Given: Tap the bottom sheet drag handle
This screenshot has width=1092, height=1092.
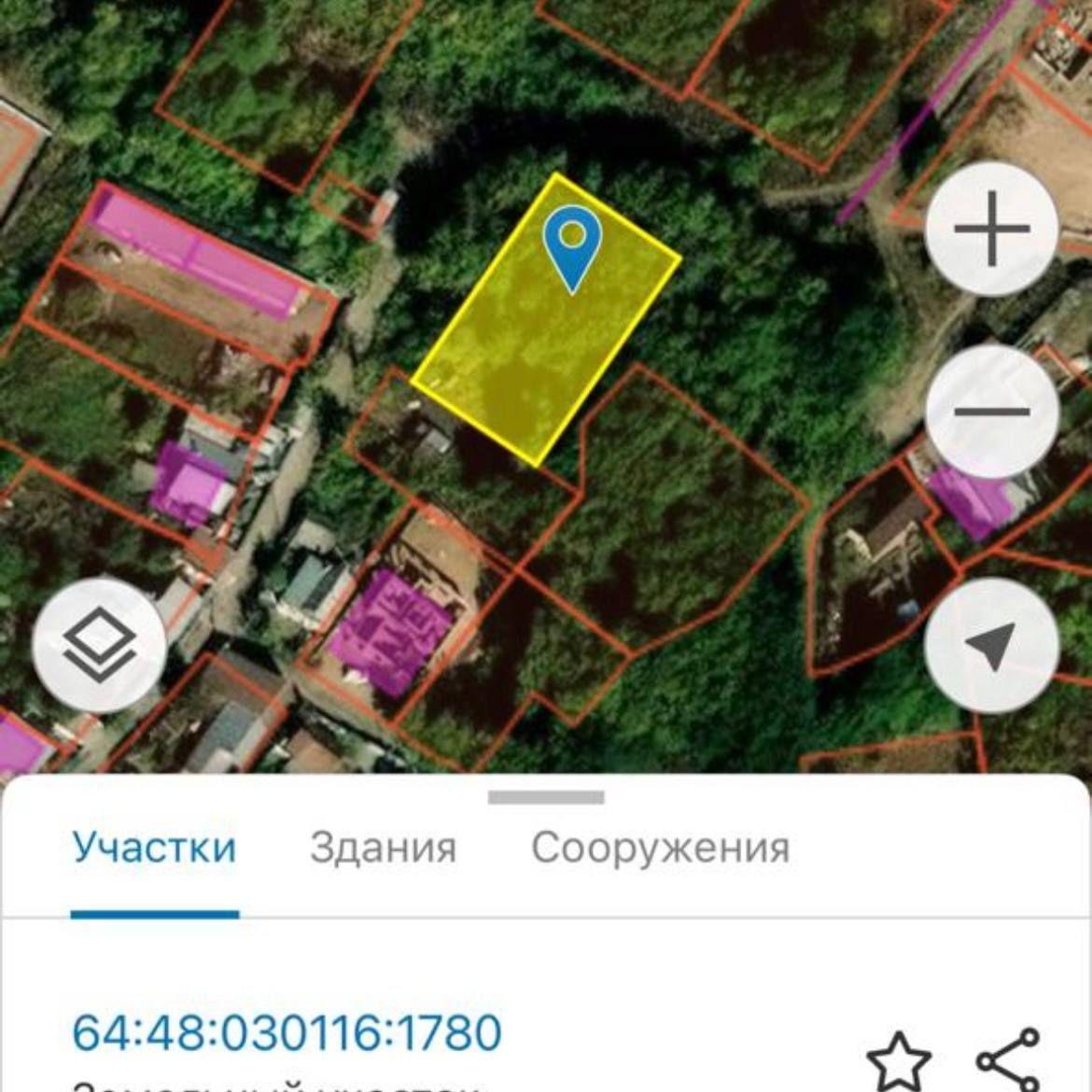Looking at the screenshot, I should [x=546, y=797].
